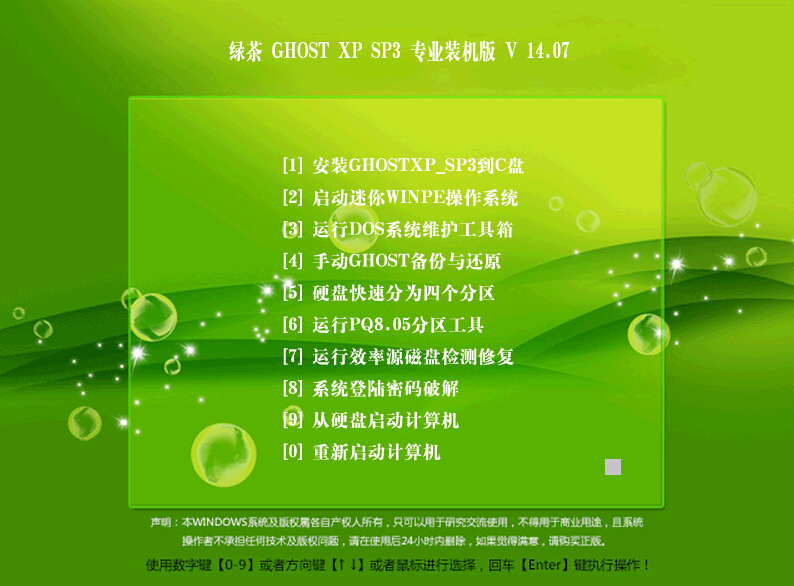The width and height of the screenshot is (794, 586).
Task: Launch the mini WINPE operating system
Action: tap(400, 198)
